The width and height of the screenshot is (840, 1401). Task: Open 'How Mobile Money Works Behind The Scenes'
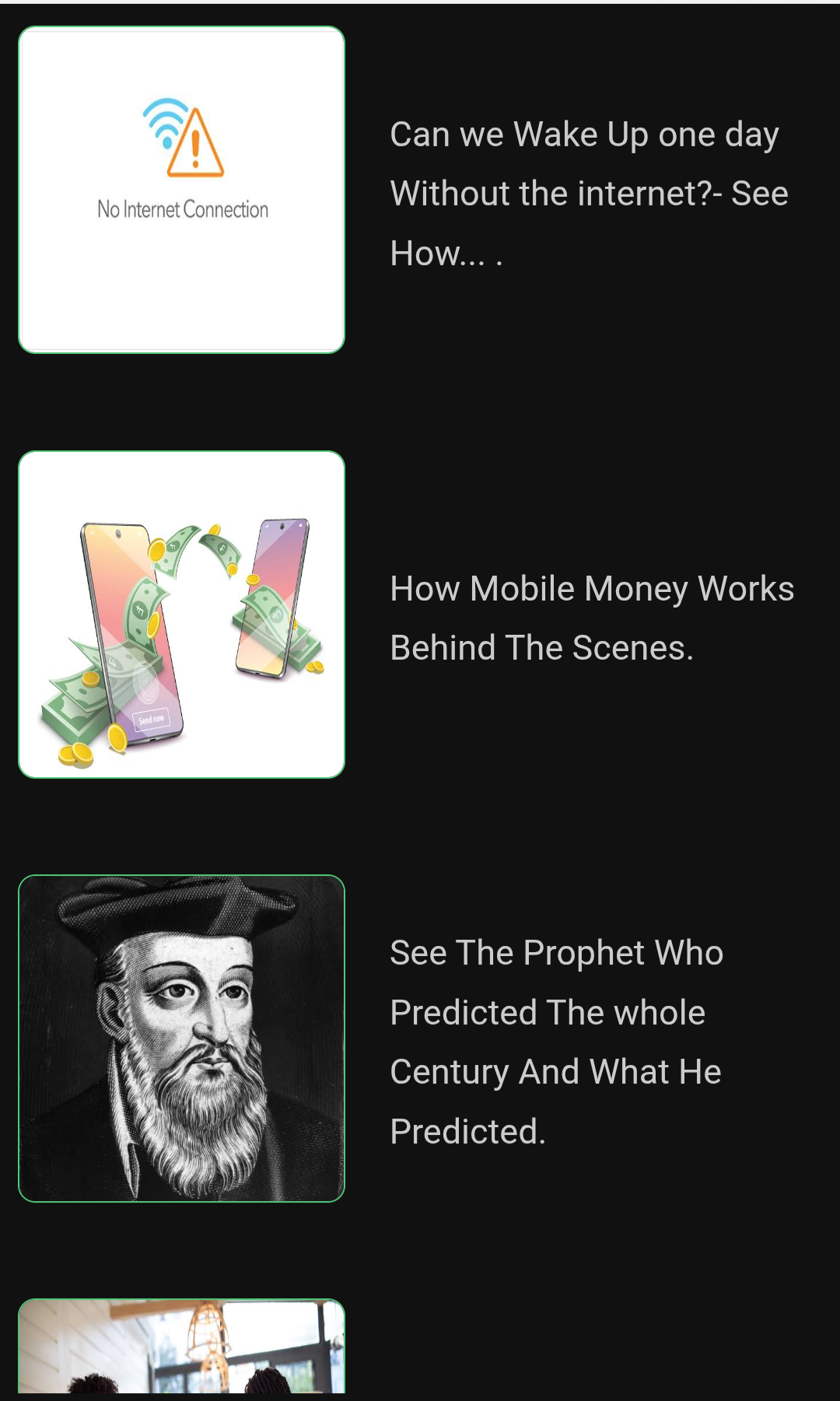point(591,618)
